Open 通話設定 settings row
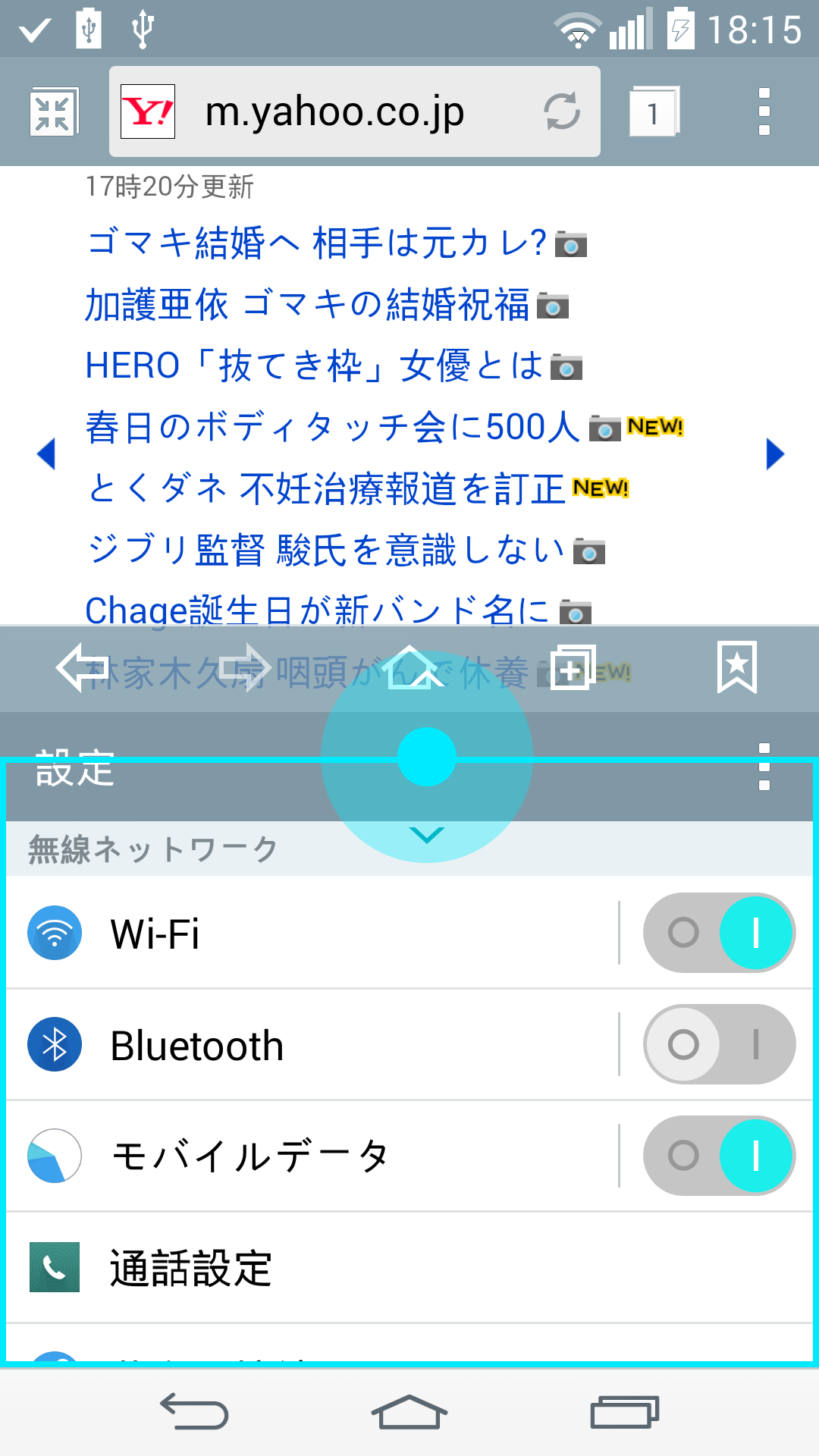Screen dimensions: 819x1456 (x=409, y=1268)
